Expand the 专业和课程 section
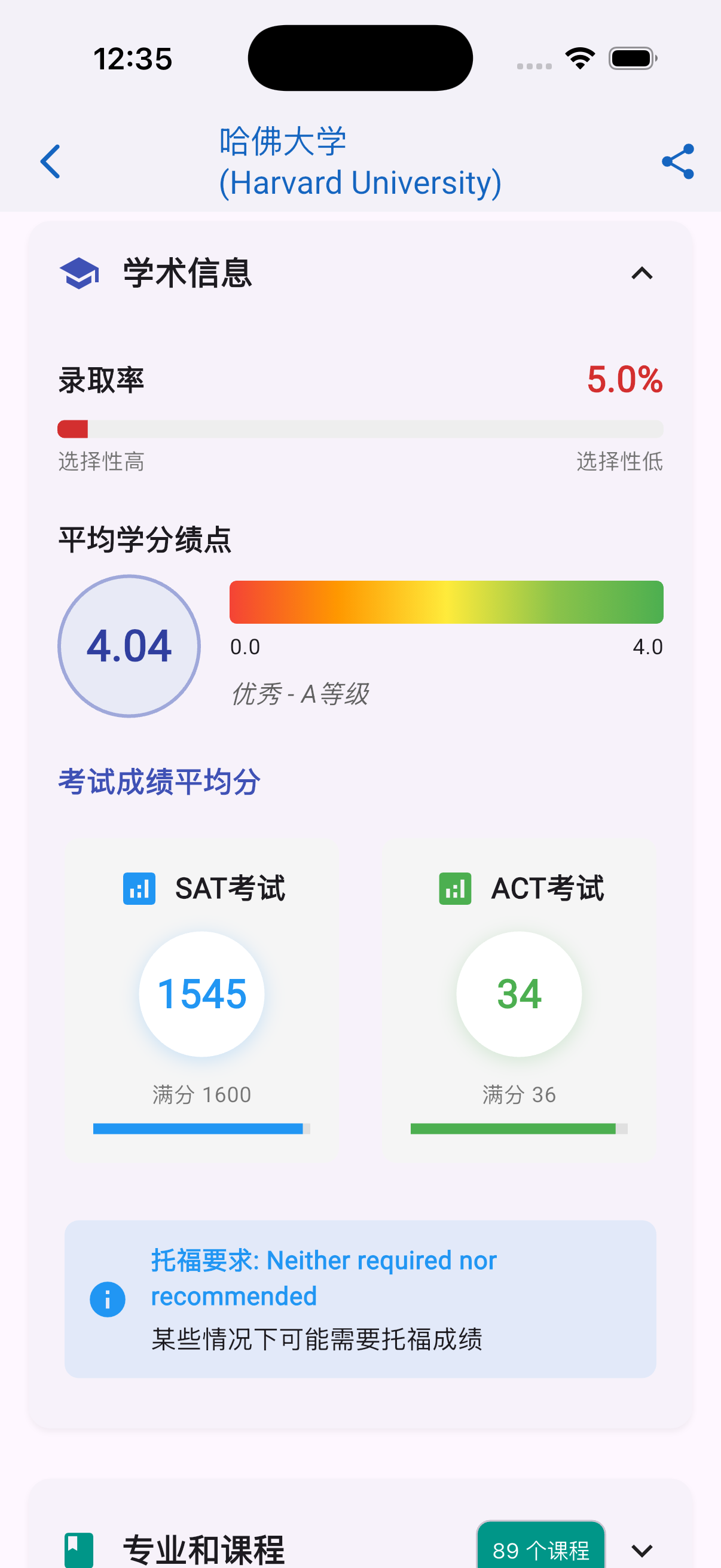 (642, 1549)
